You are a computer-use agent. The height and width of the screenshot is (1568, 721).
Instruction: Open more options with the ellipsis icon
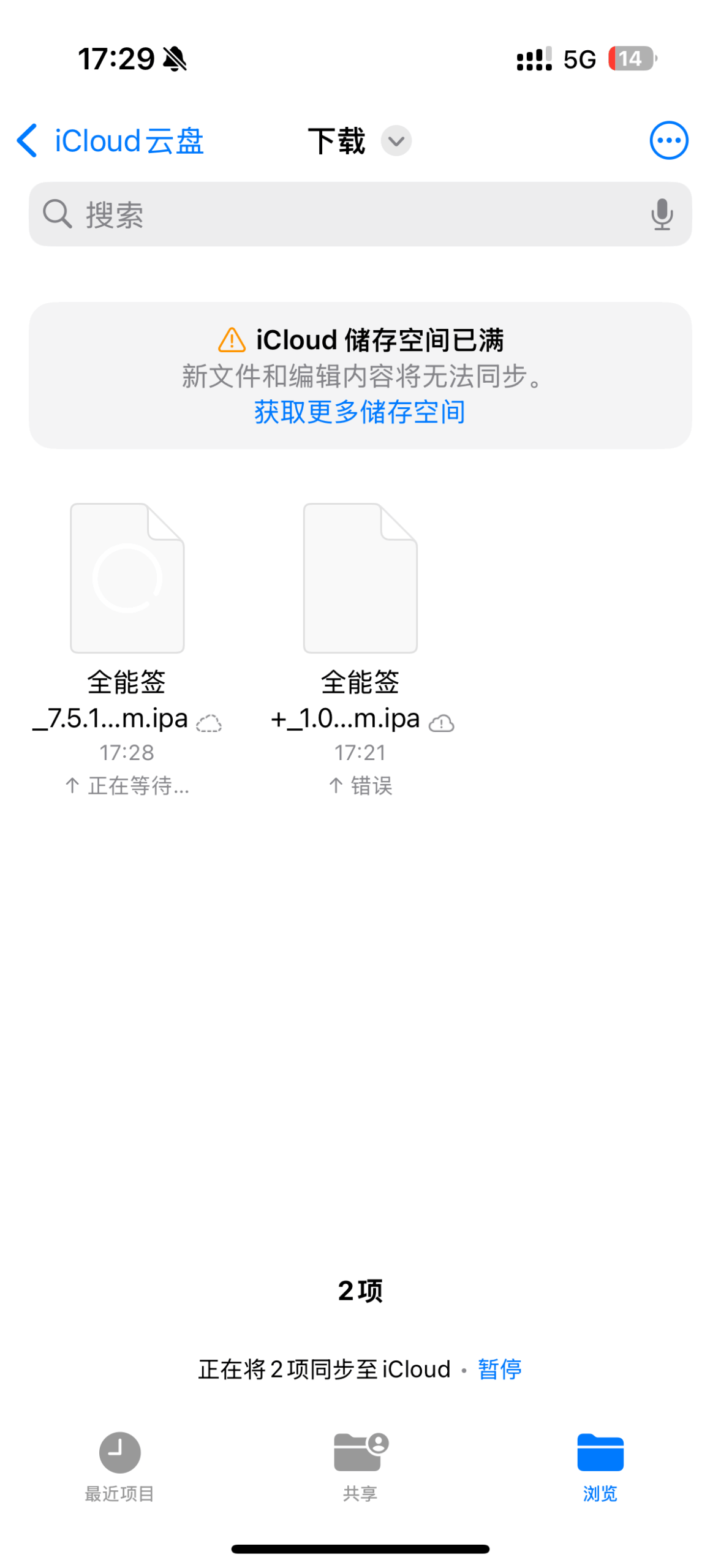coord(668,140)
